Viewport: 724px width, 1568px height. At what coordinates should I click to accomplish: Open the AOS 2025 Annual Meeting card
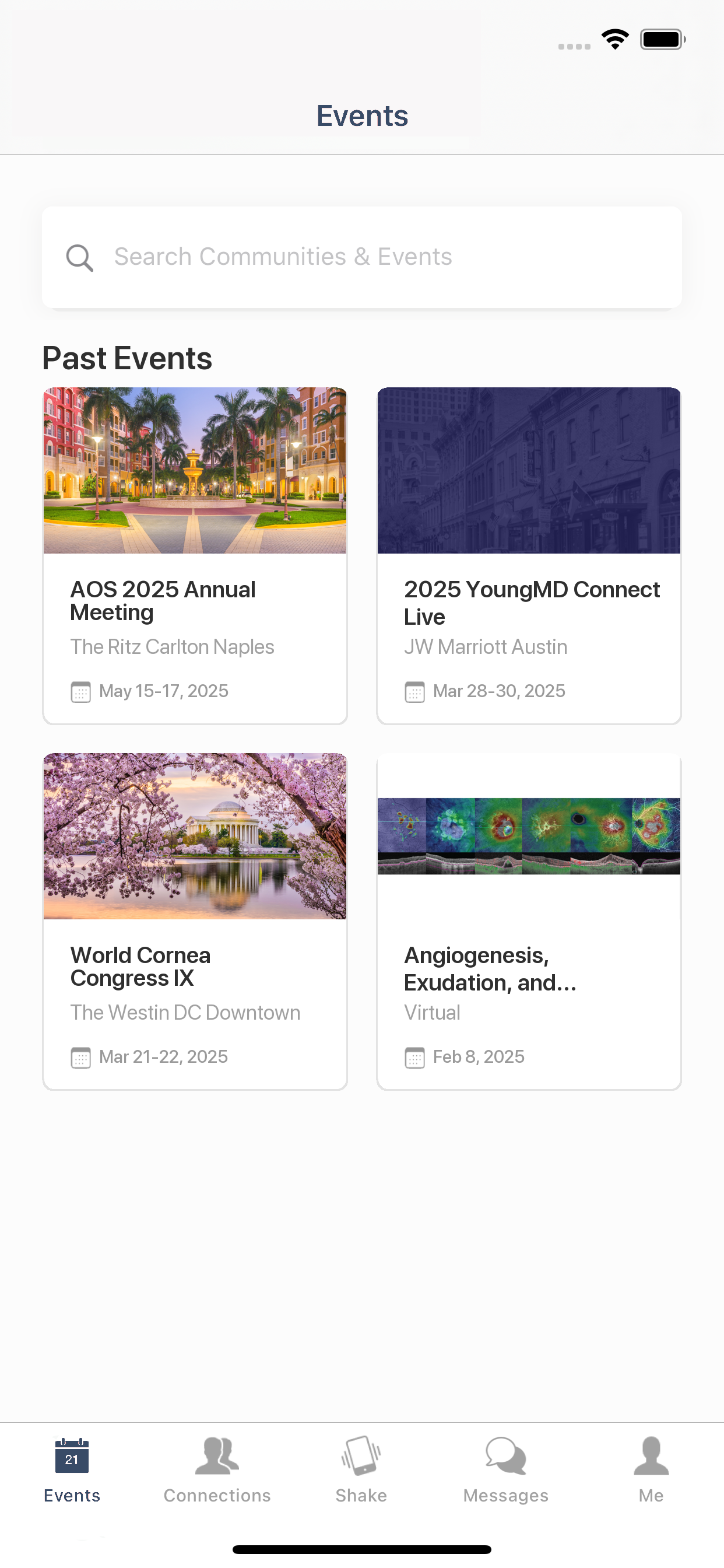pyautogui.click(x=195, y=556)
